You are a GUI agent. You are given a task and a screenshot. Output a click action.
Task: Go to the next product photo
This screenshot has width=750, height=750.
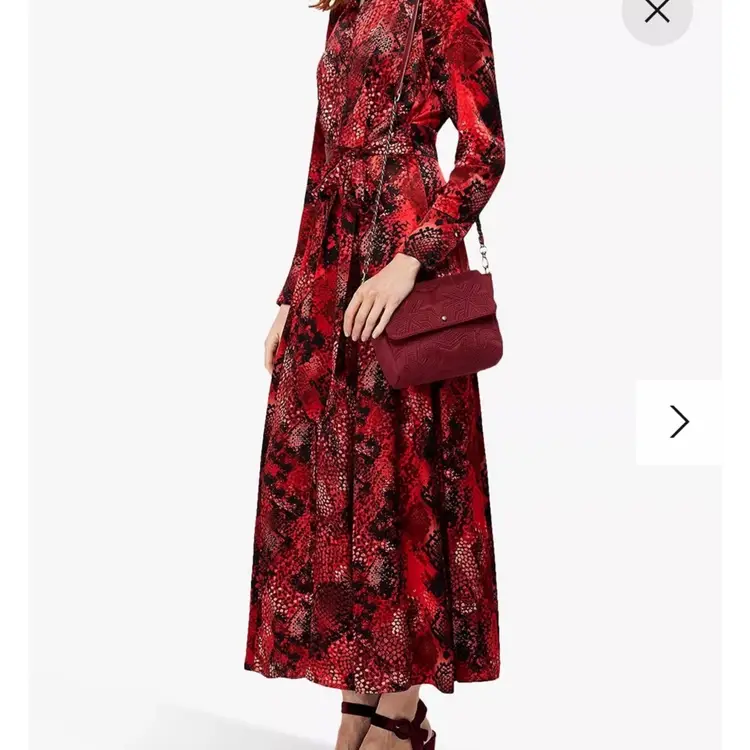click(x=679, y=422)
